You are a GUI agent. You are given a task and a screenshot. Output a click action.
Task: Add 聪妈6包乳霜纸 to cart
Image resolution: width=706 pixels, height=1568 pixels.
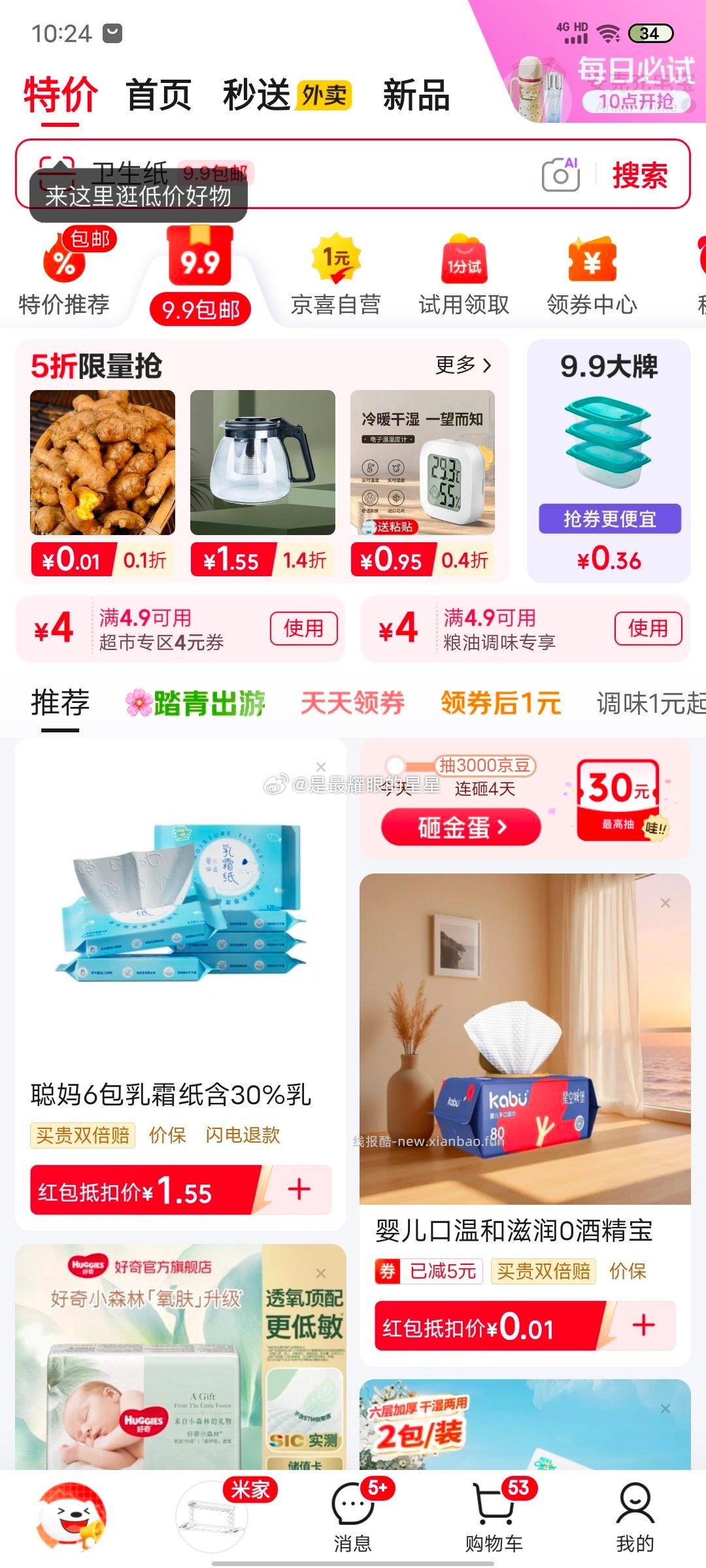coord(299,1189)
